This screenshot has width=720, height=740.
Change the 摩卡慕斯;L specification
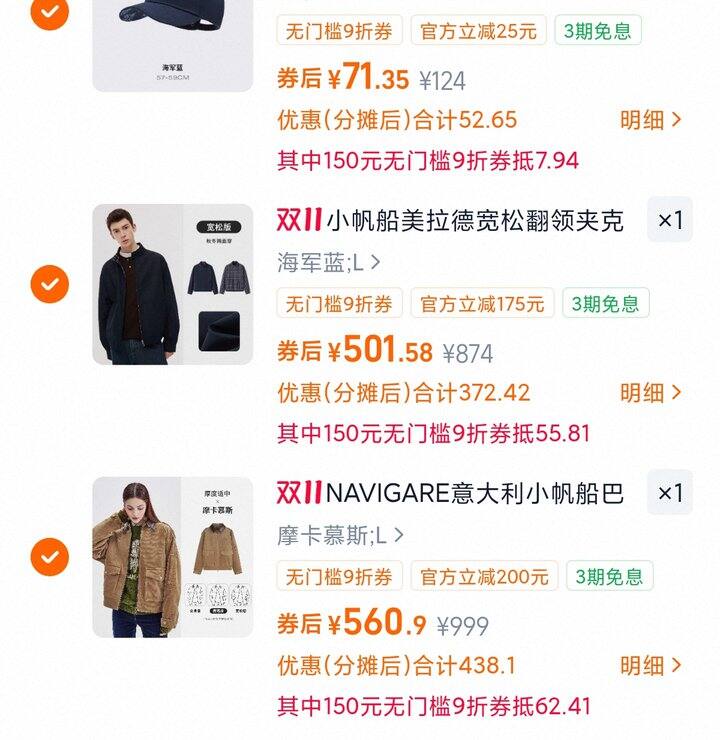(340, 535)
